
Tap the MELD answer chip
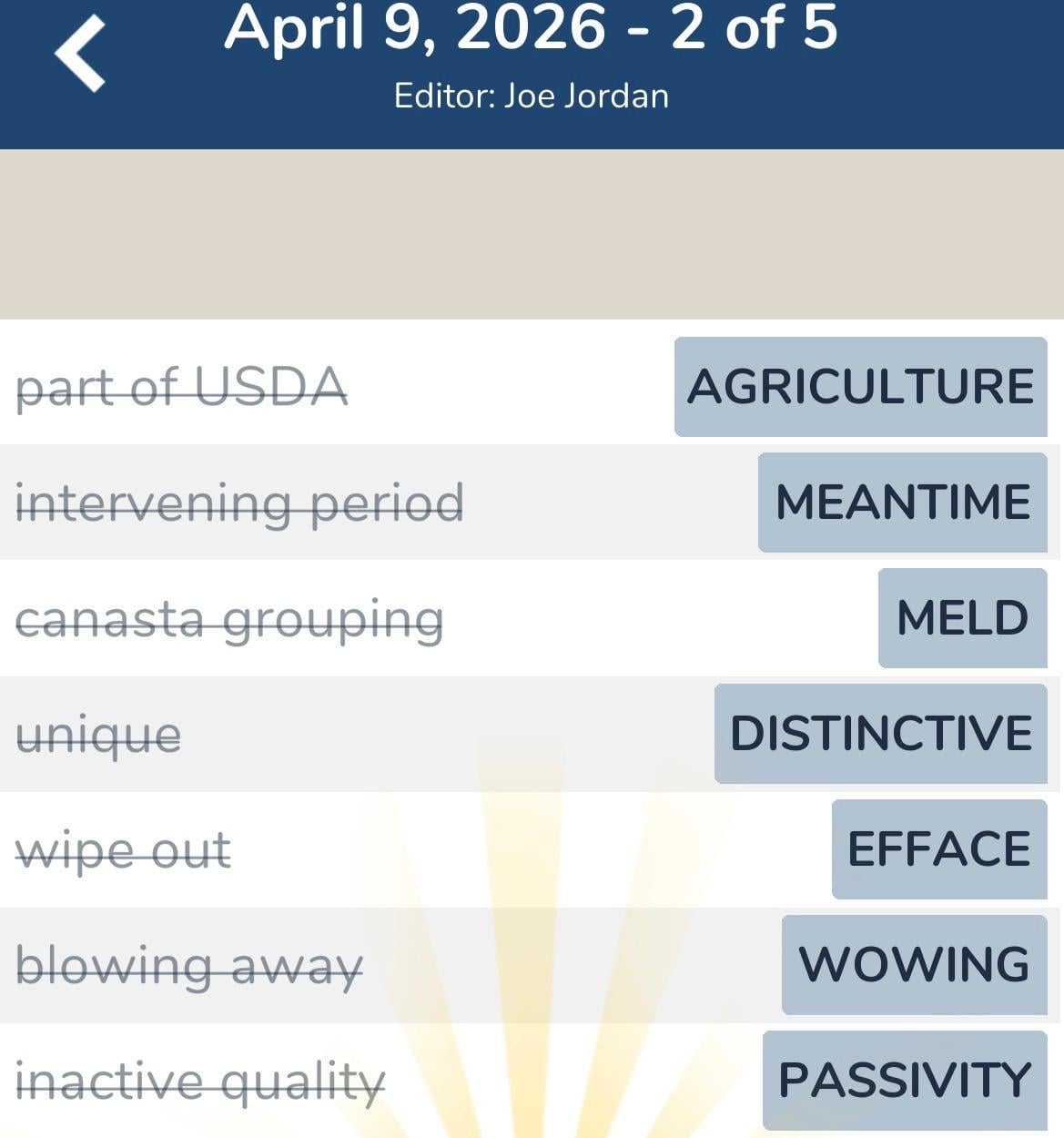[962, 618]
